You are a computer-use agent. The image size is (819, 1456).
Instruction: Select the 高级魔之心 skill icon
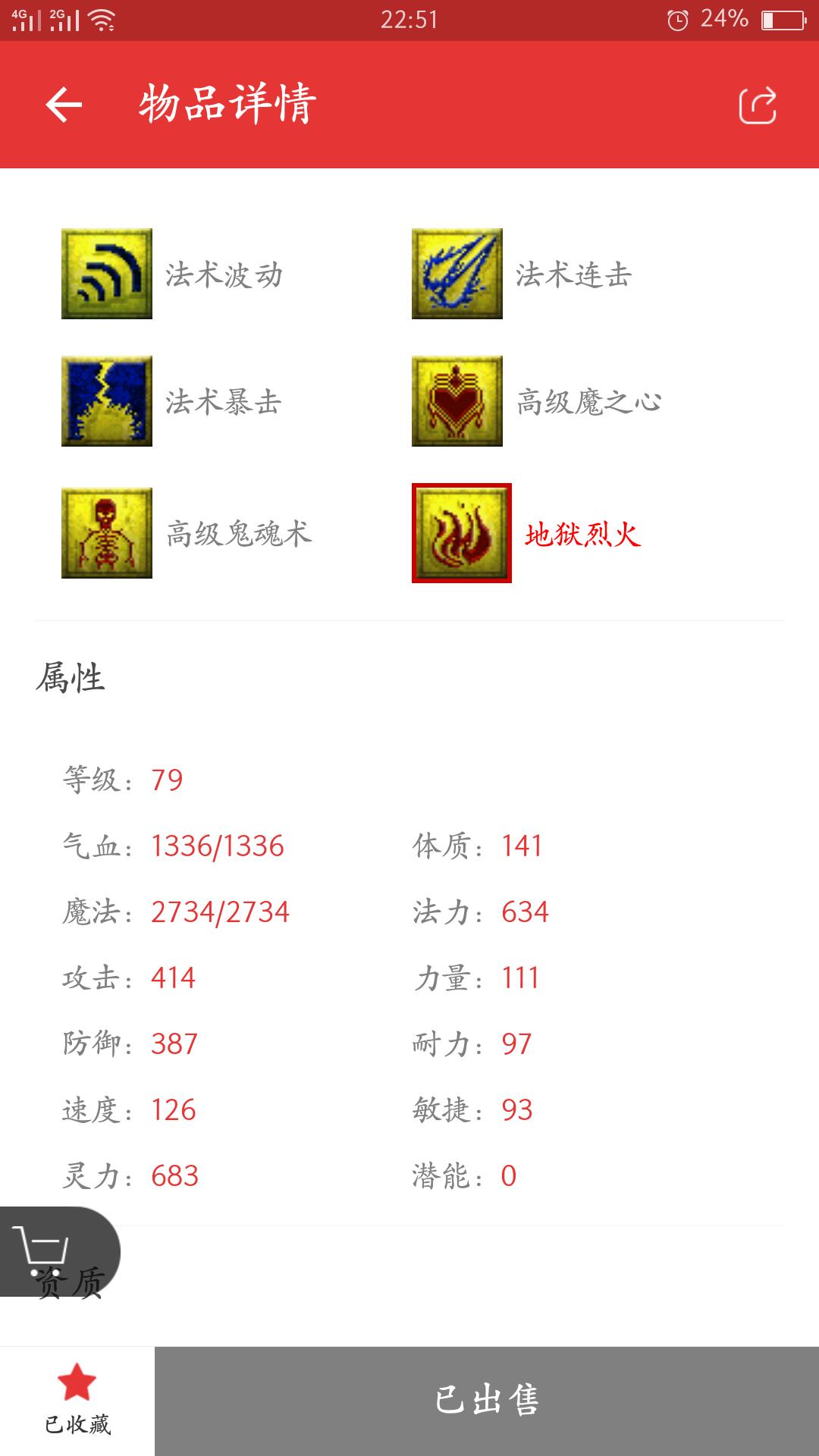[x=457, y=401]
